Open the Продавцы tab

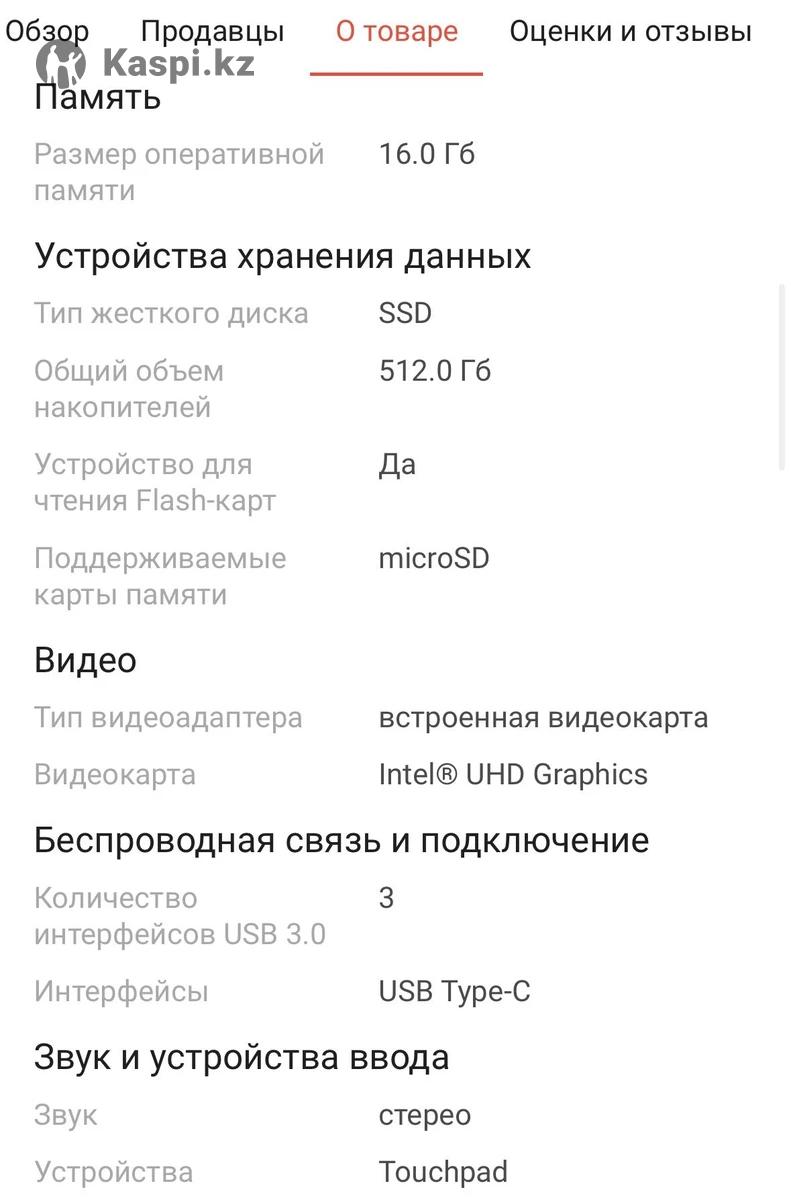[212, 32]
